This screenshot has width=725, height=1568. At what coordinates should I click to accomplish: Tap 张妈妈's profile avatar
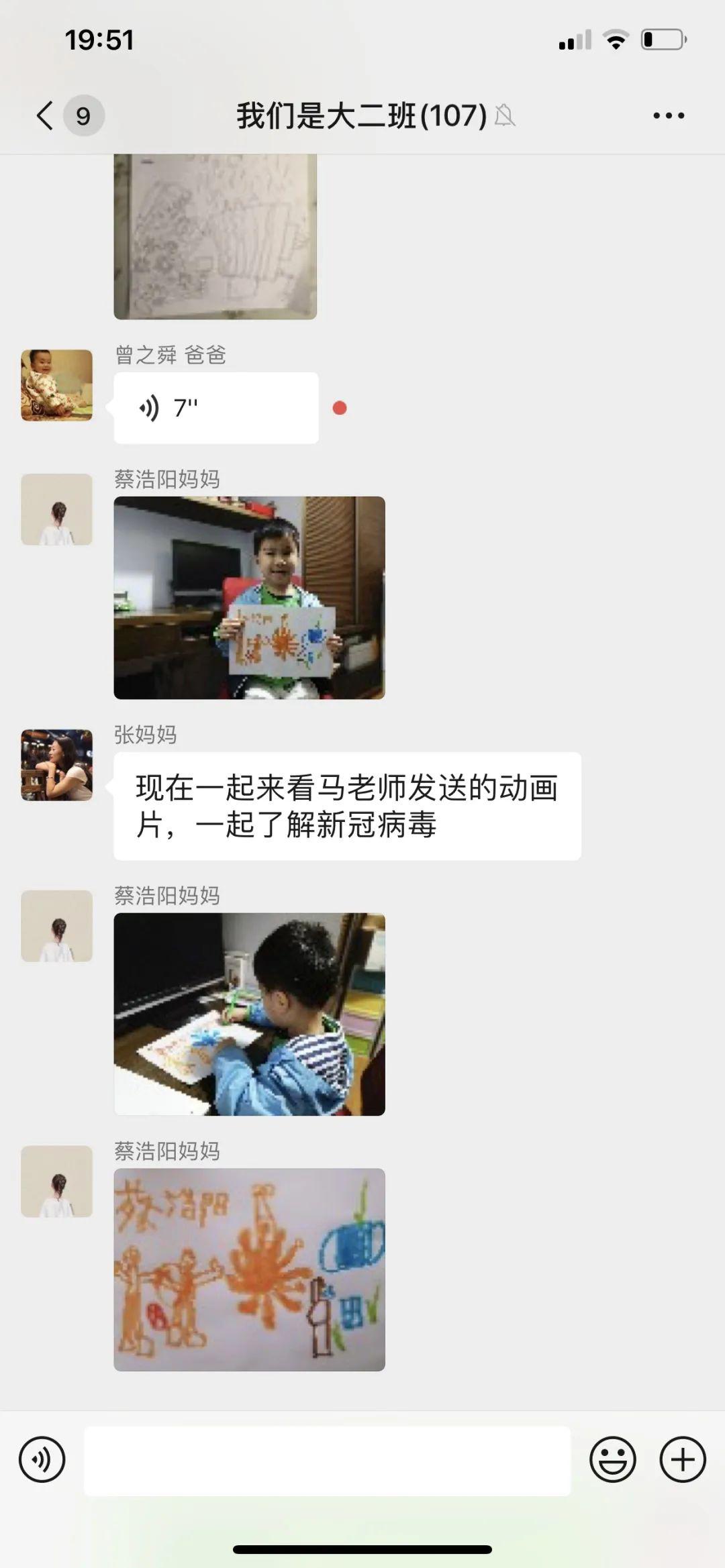coord(56,765)
